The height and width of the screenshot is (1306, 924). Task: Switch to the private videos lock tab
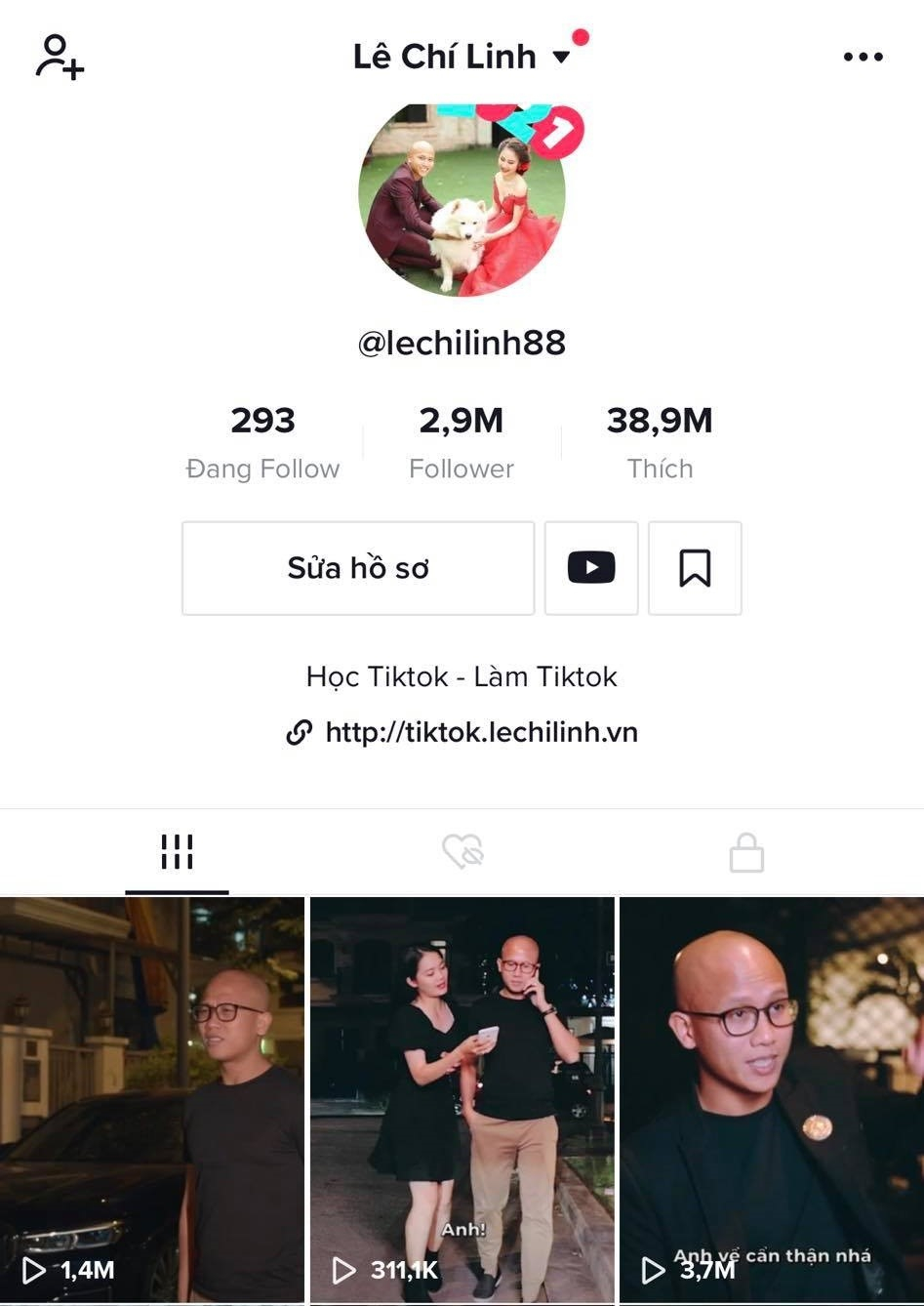click(746, 852)
